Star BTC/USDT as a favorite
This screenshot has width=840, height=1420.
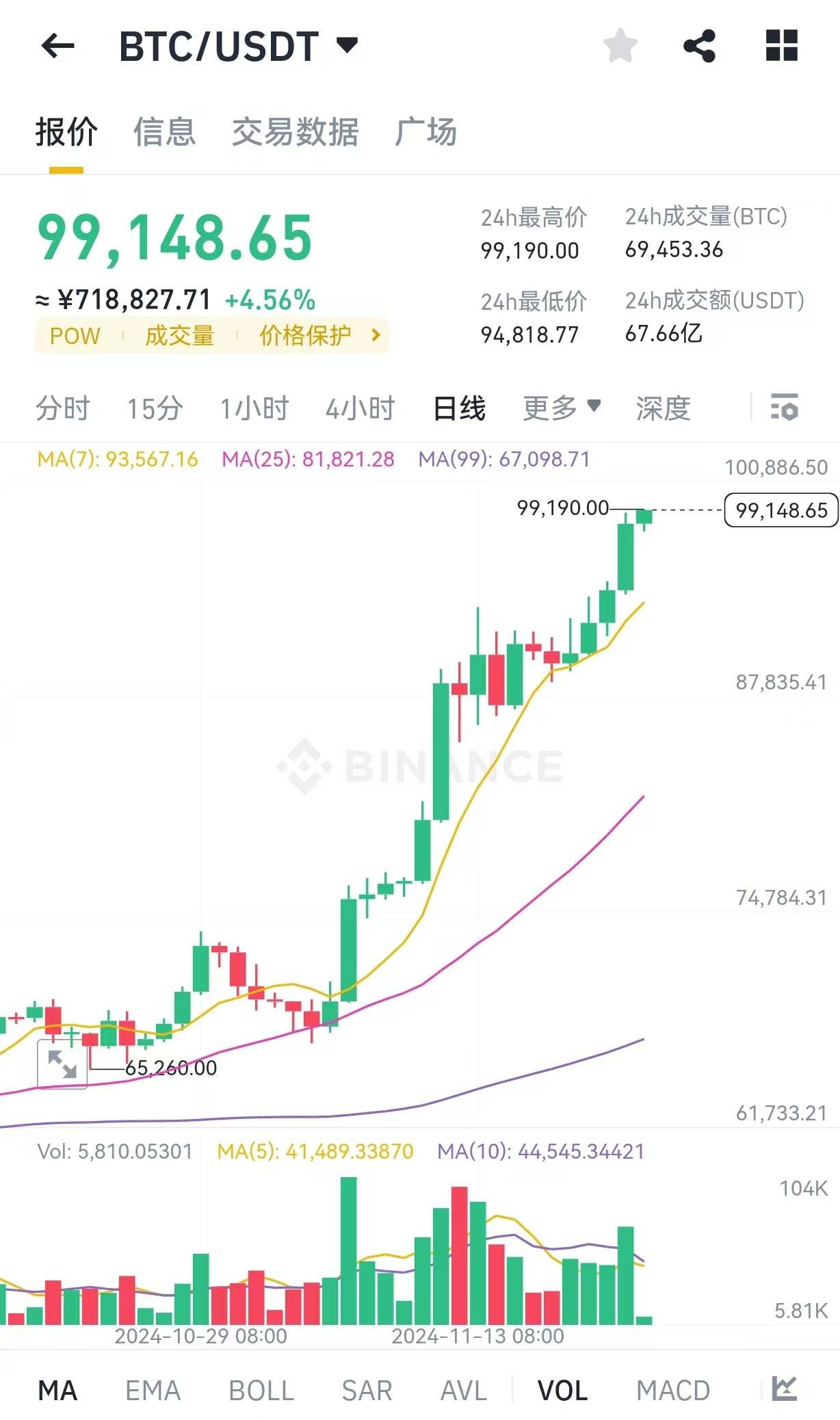(619, 47)
